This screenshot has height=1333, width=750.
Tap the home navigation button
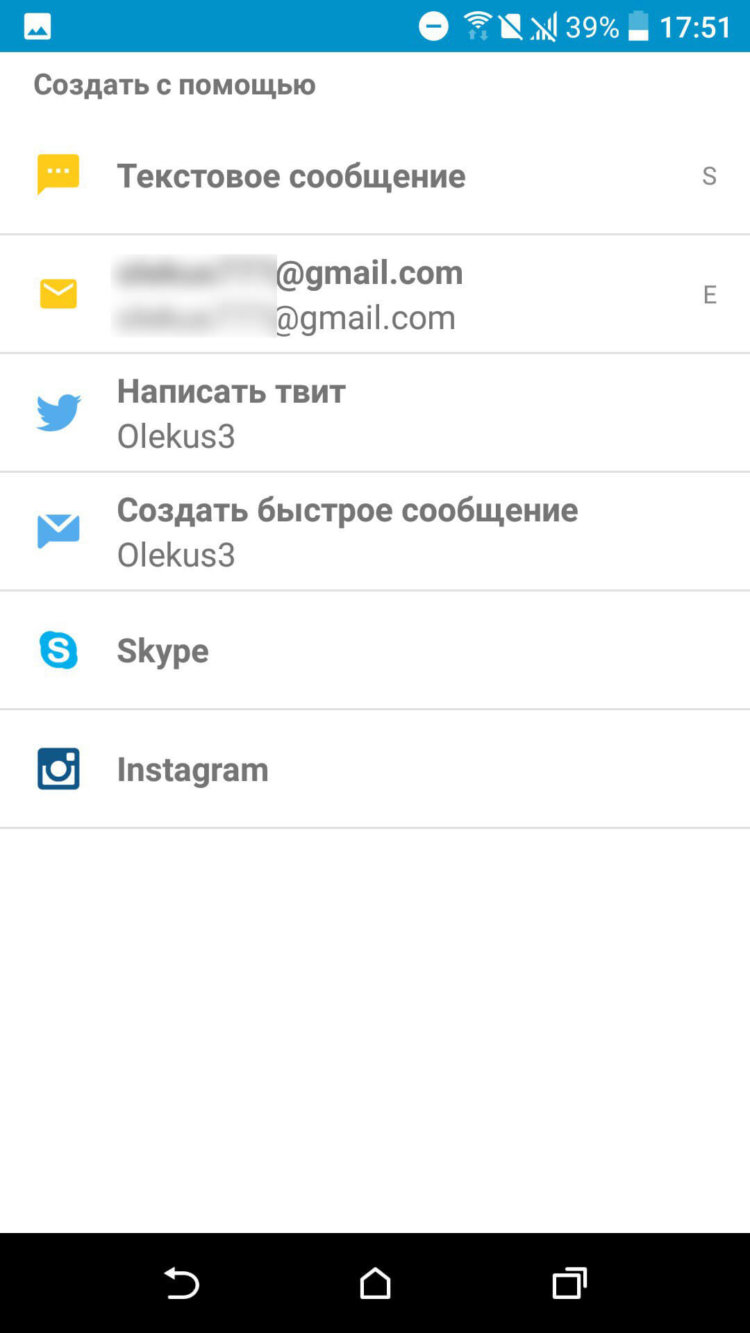point(374,1283)
